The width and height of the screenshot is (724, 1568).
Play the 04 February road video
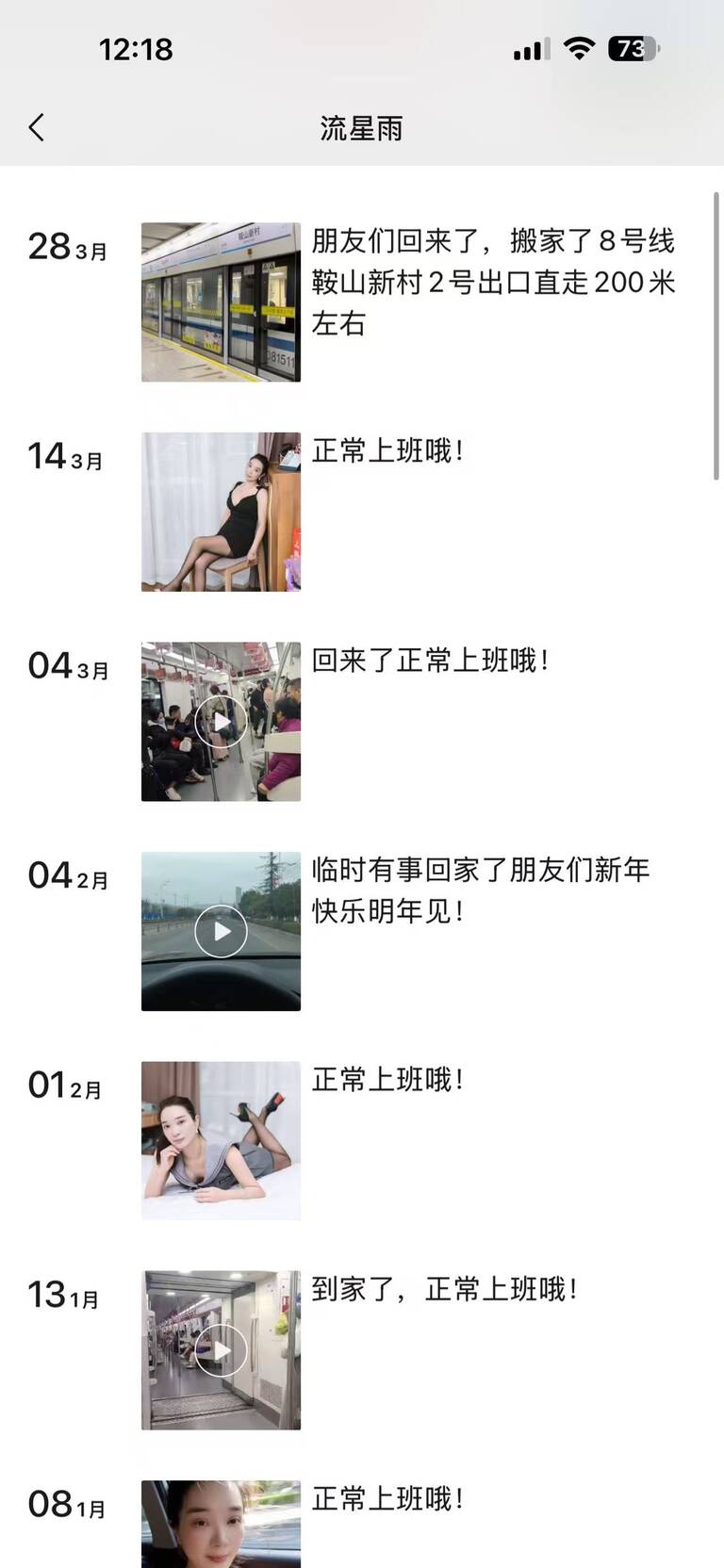click(x=221, y=931)
